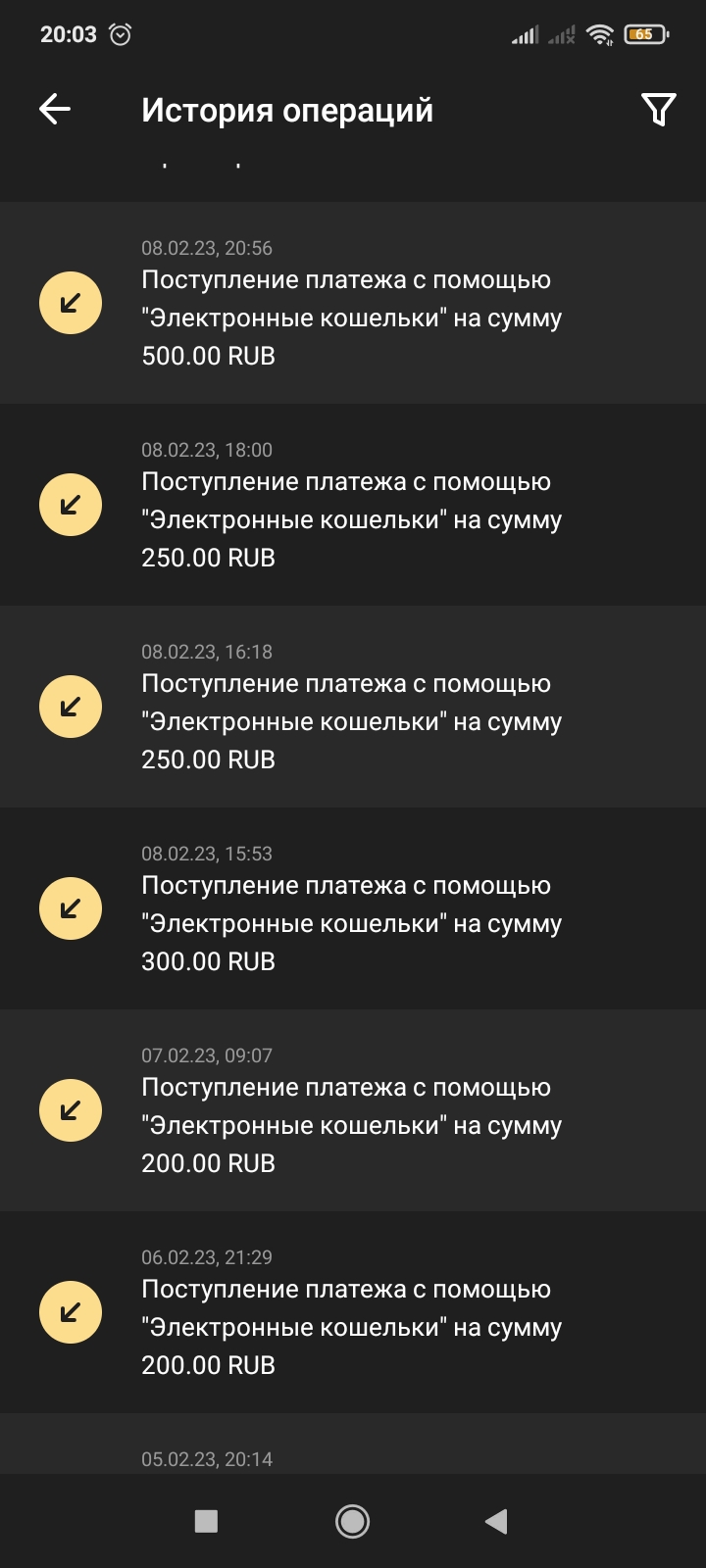Open the 200.00 RUB payment from 07.02.23
This screenshot has width=706, height=1568.
(x=353, y=1110)
